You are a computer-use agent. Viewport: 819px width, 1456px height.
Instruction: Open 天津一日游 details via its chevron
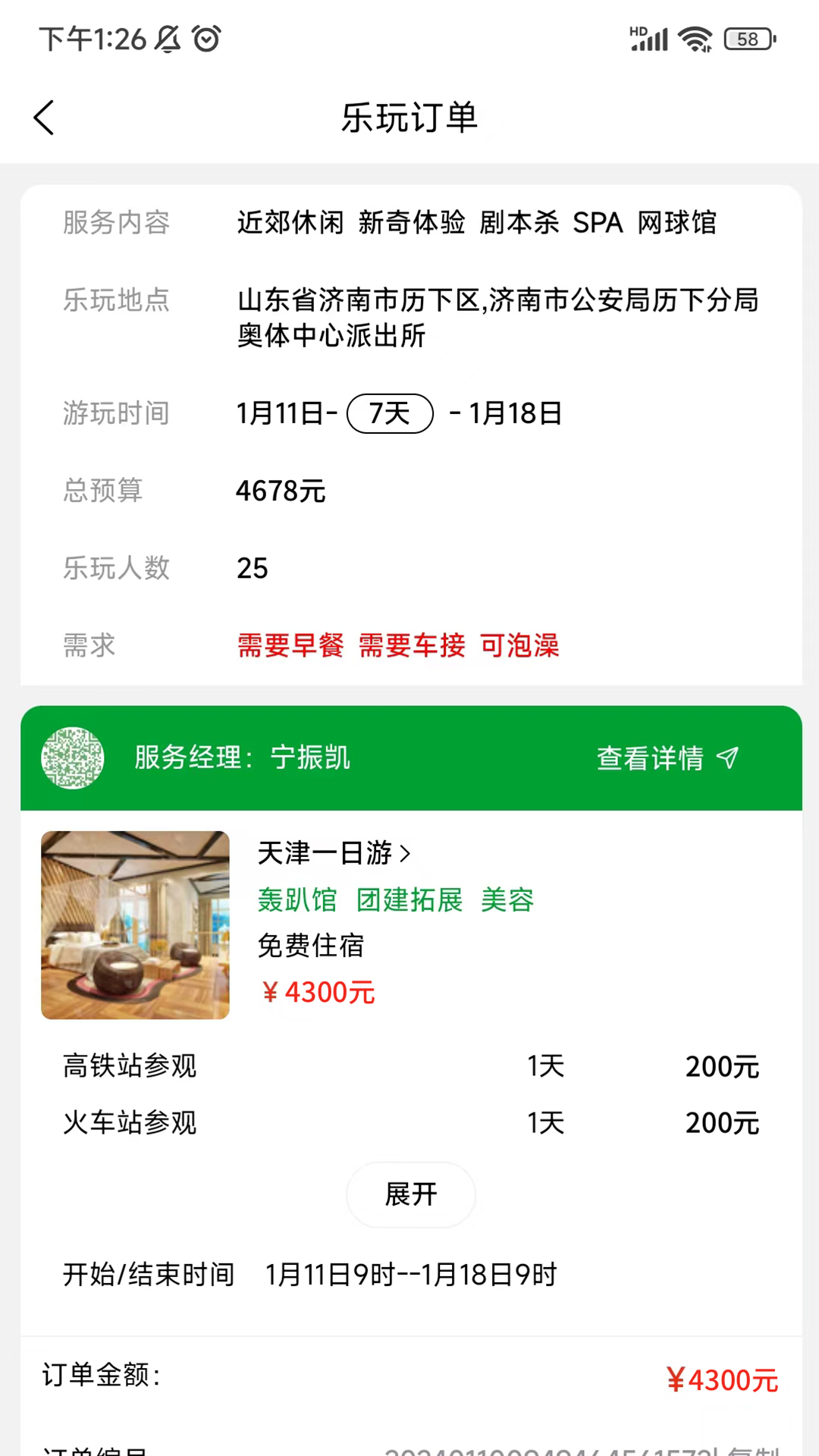405,853
